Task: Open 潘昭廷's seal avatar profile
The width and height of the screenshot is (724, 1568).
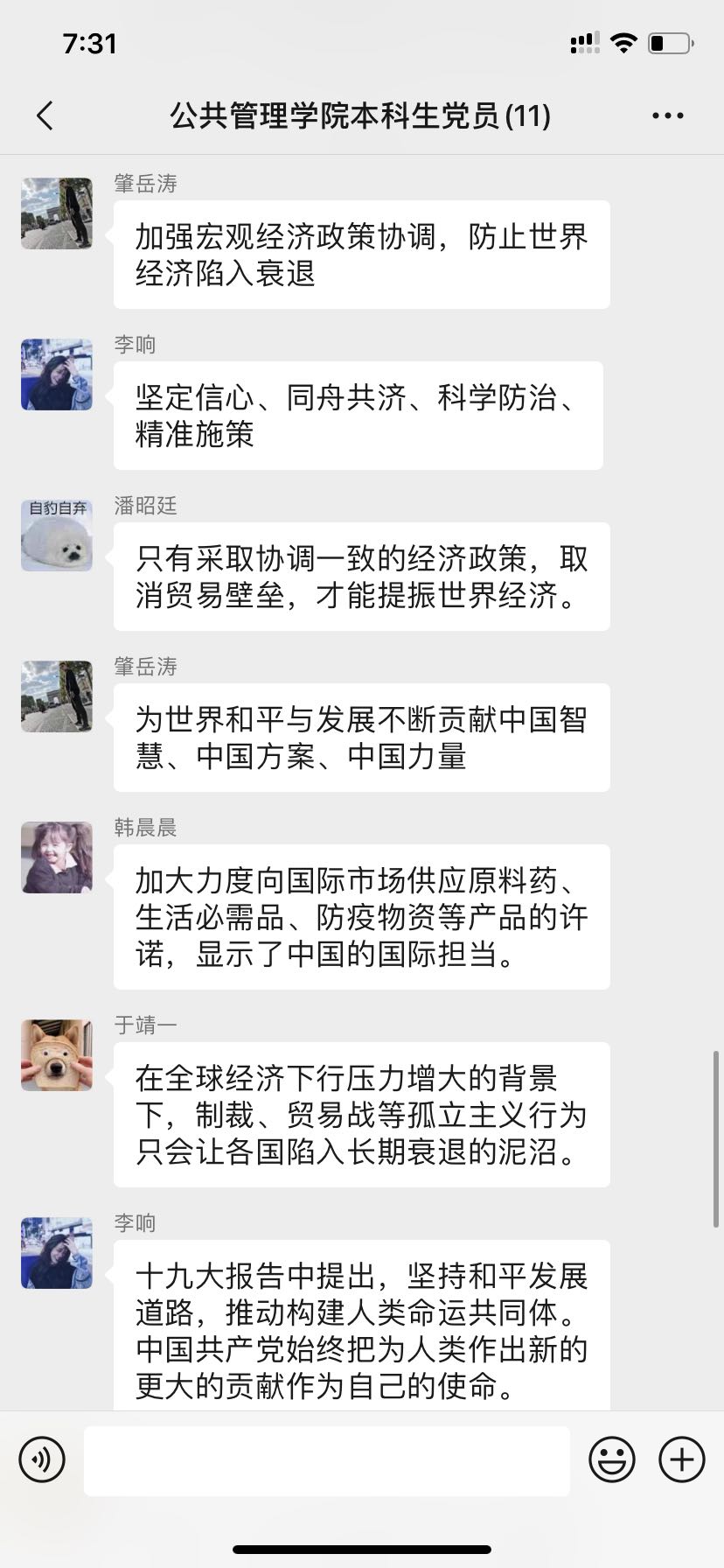Action: [x=57, y=535]
